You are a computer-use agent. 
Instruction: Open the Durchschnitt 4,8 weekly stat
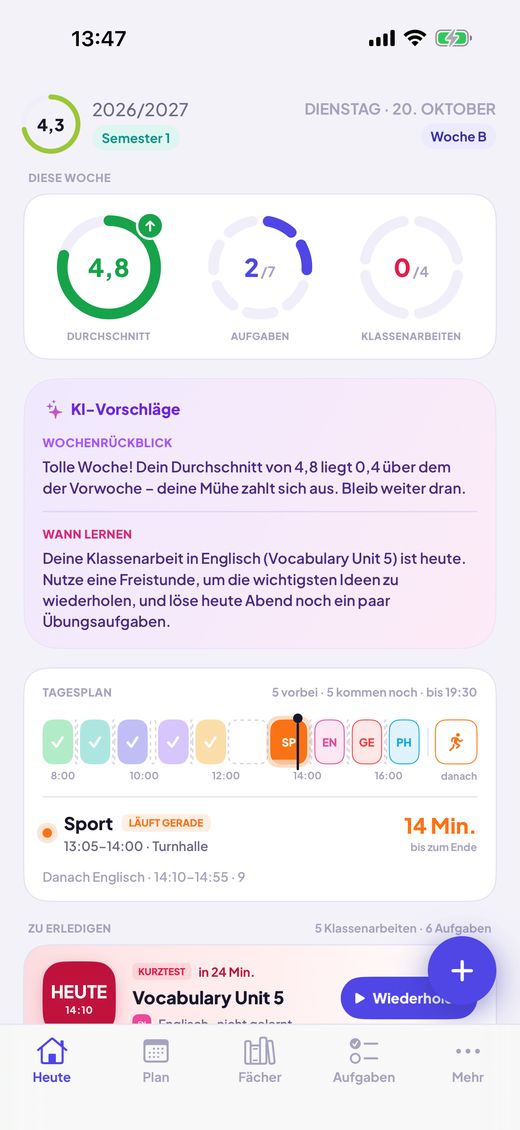(x=109, y=277)
